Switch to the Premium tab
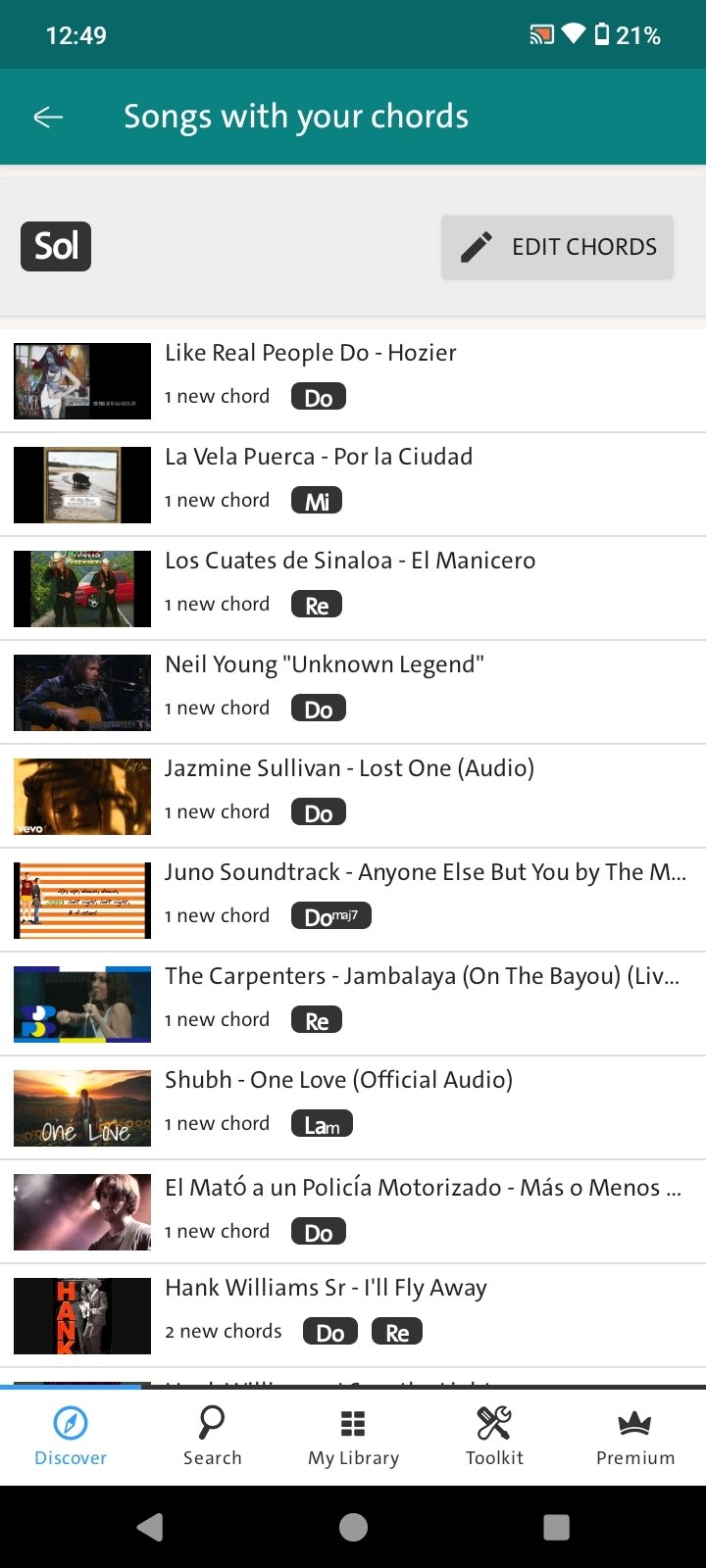The image size is (706, 1568). coord(634,1433)
